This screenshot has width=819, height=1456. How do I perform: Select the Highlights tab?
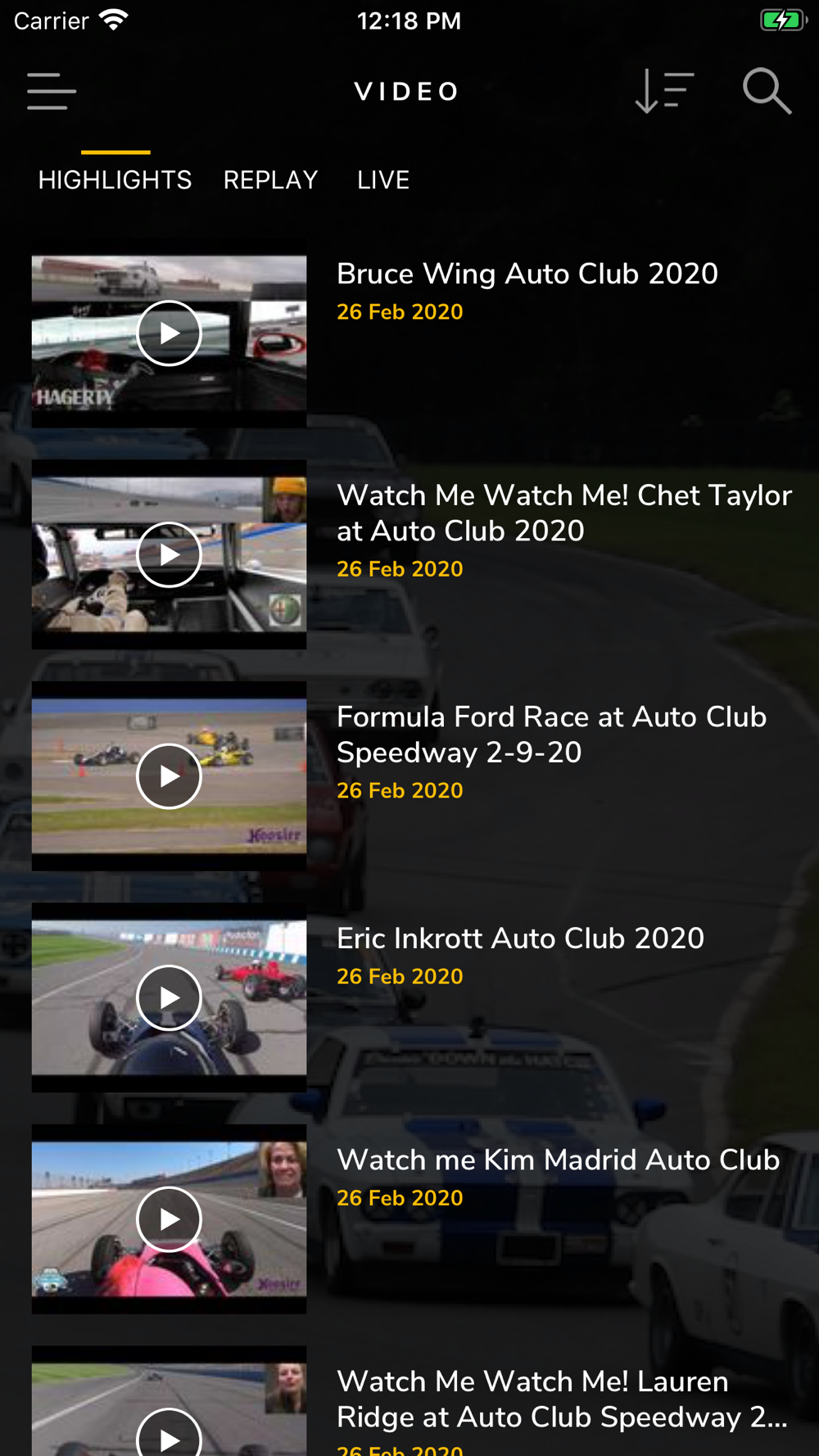(x=115, y=179)
